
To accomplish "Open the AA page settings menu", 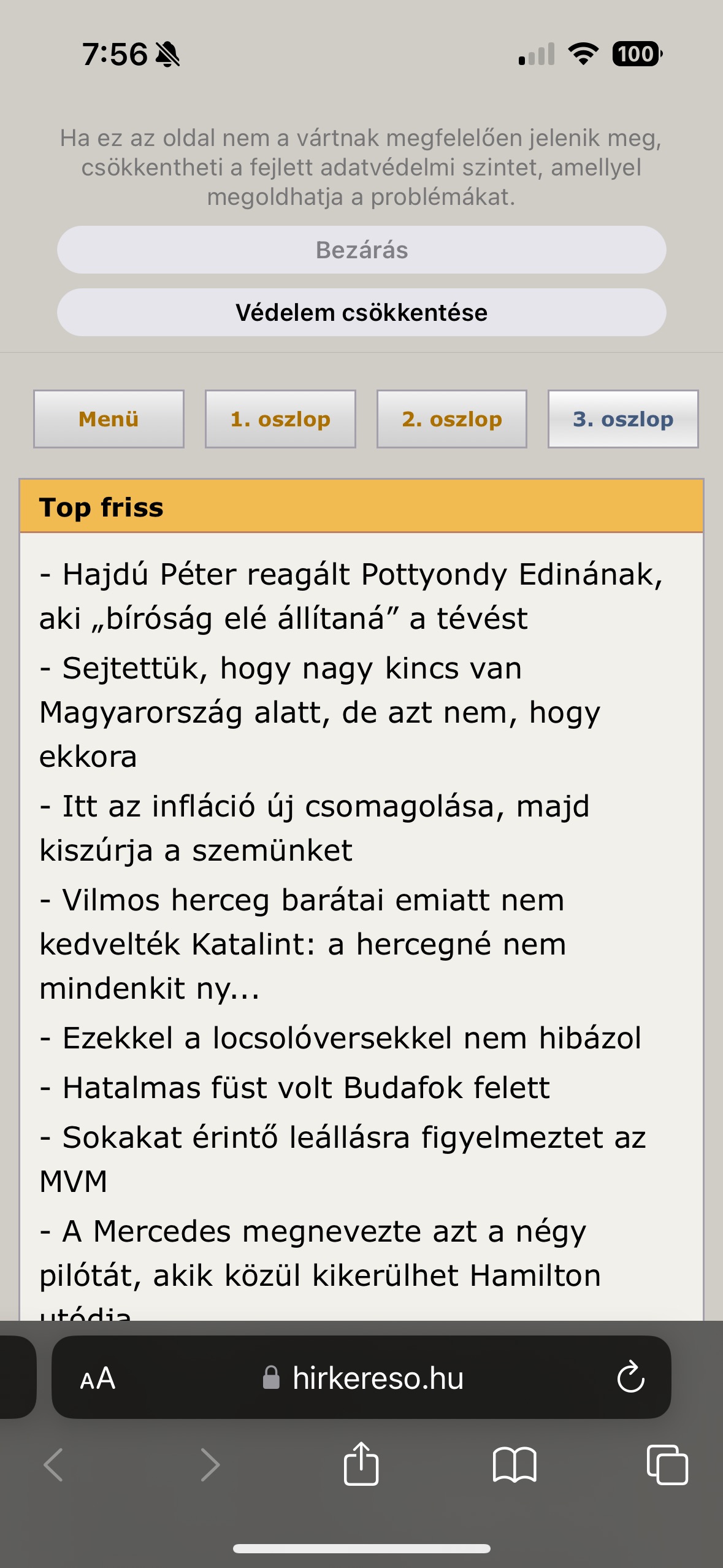I will coord(98,1378).
